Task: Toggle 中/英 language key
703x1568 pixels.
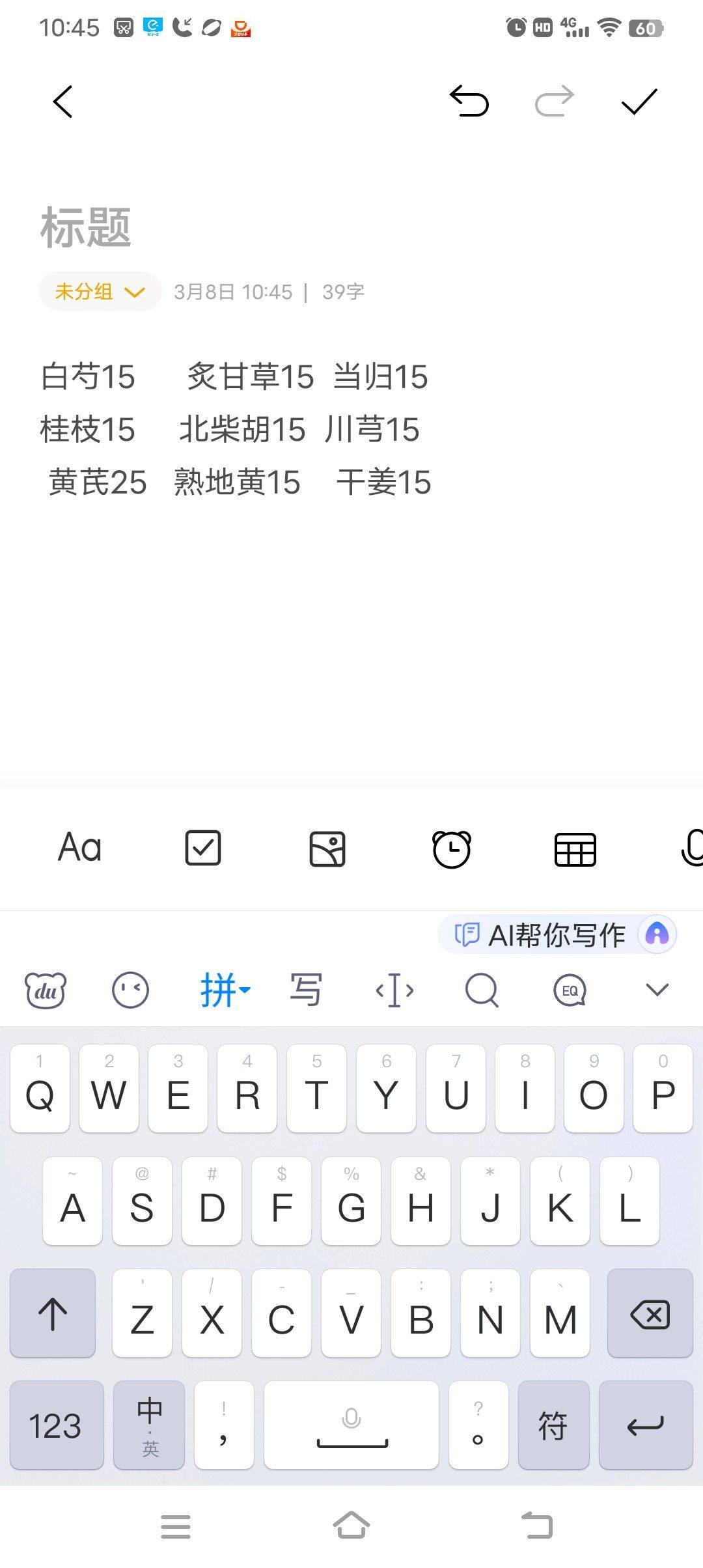Action: (149, 1425)
